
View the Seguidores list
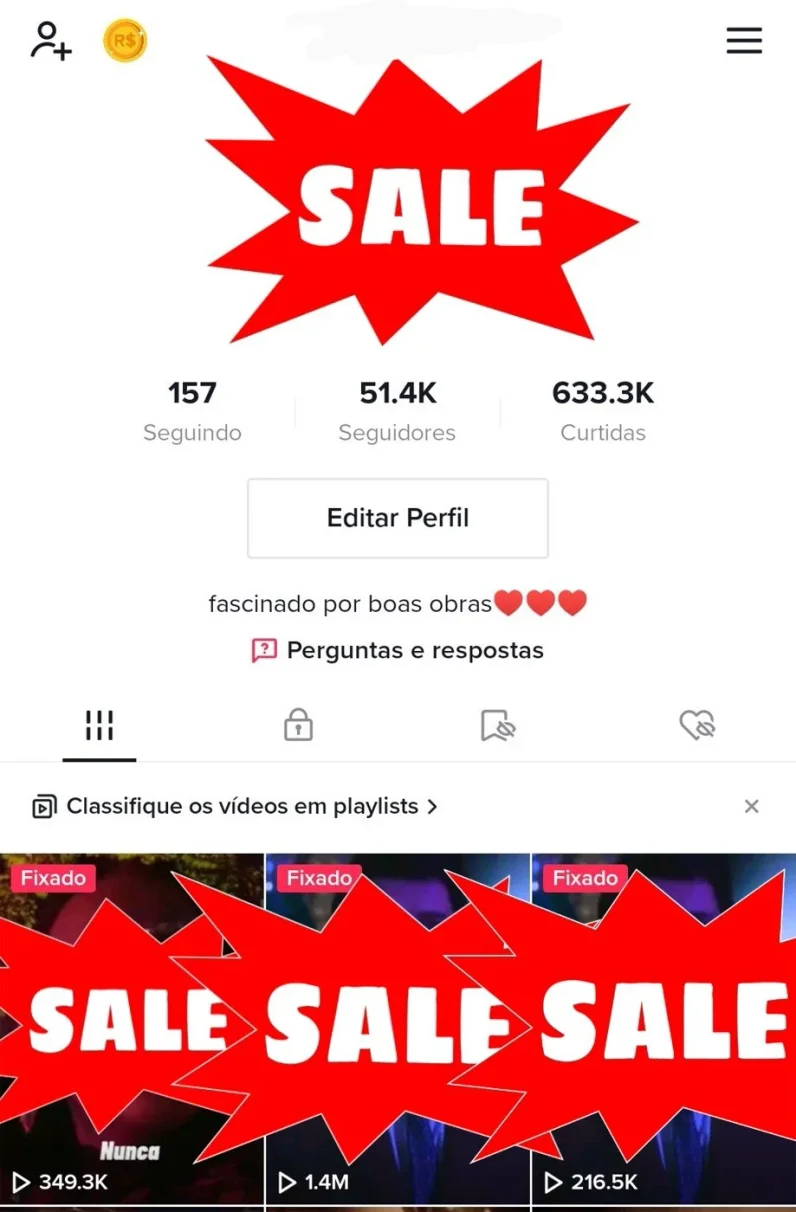click(x=397, y=411)
